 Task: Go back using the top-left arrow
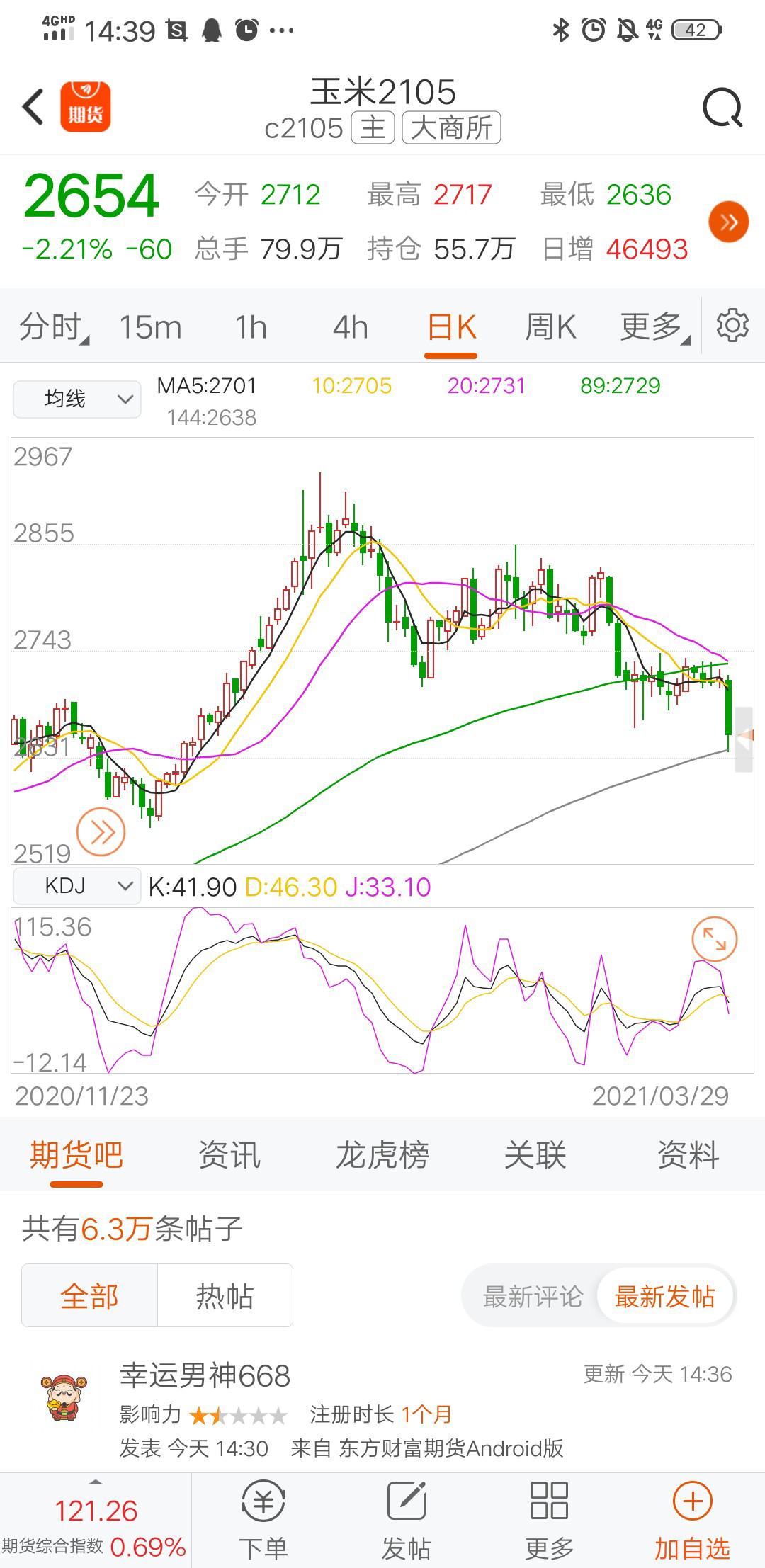[x=33, y=108]
